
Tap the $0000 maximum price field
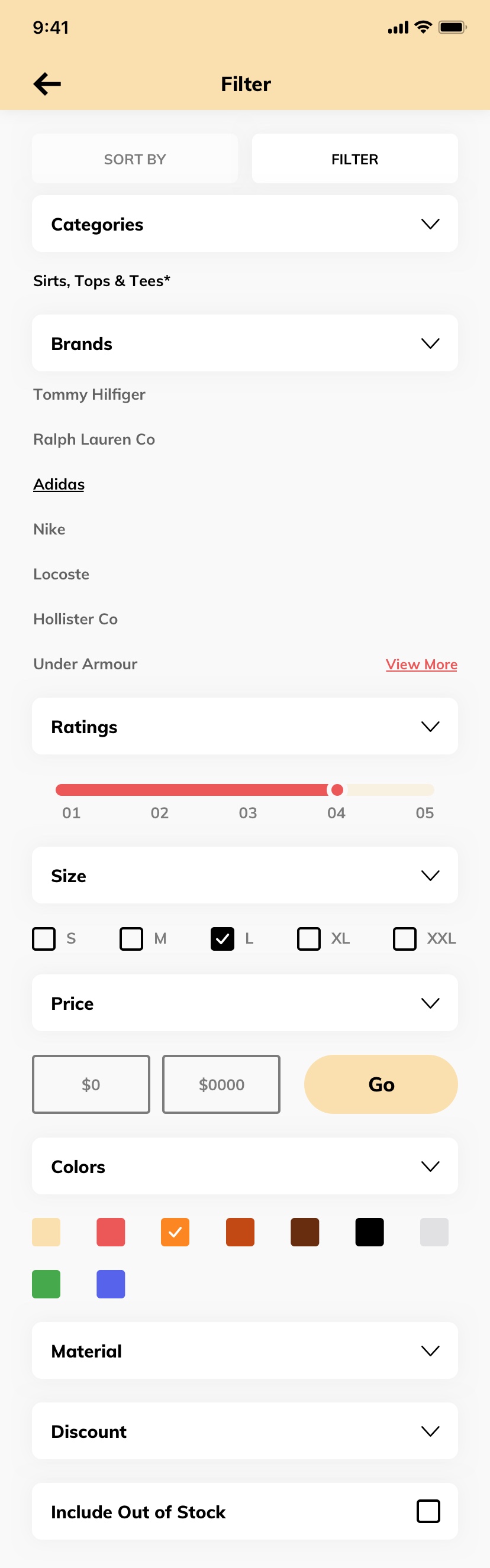221,1084
